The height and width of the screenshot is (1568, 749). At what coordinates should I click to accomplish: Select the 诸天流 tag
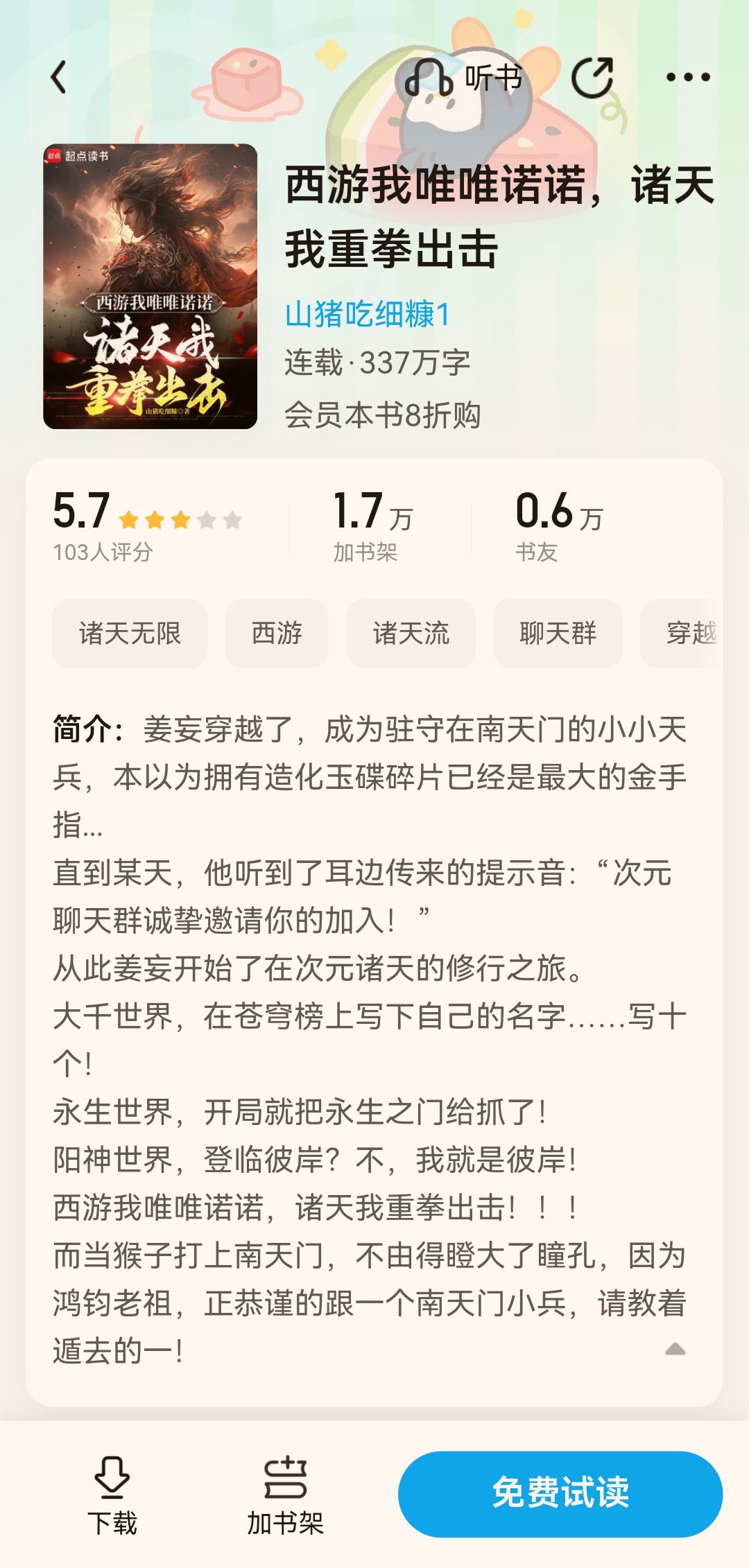pos(411,633)
